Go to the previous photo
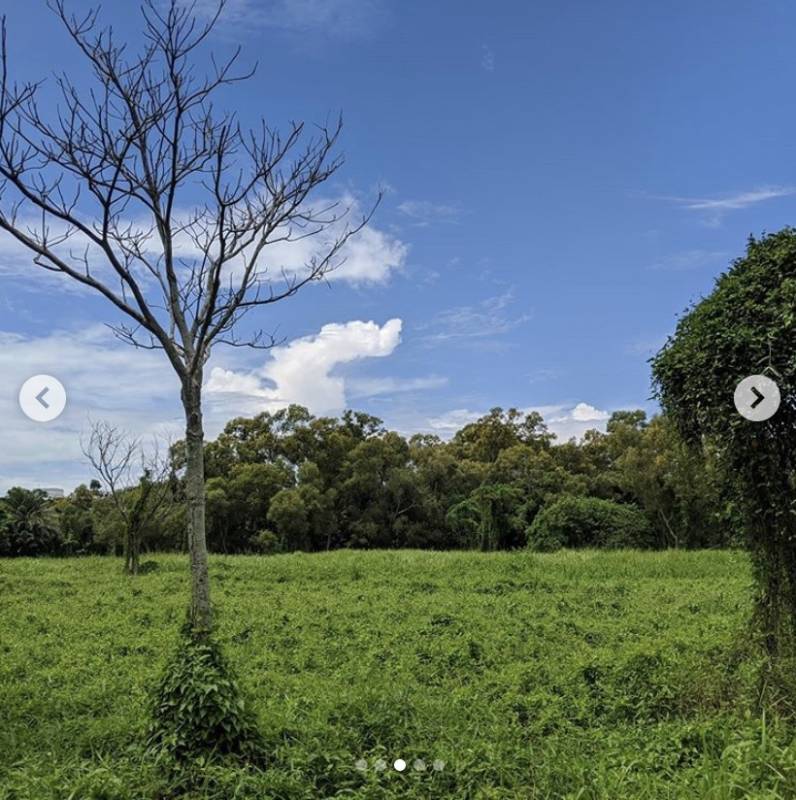The image size is (796, 800). click(x=42, y=398)
